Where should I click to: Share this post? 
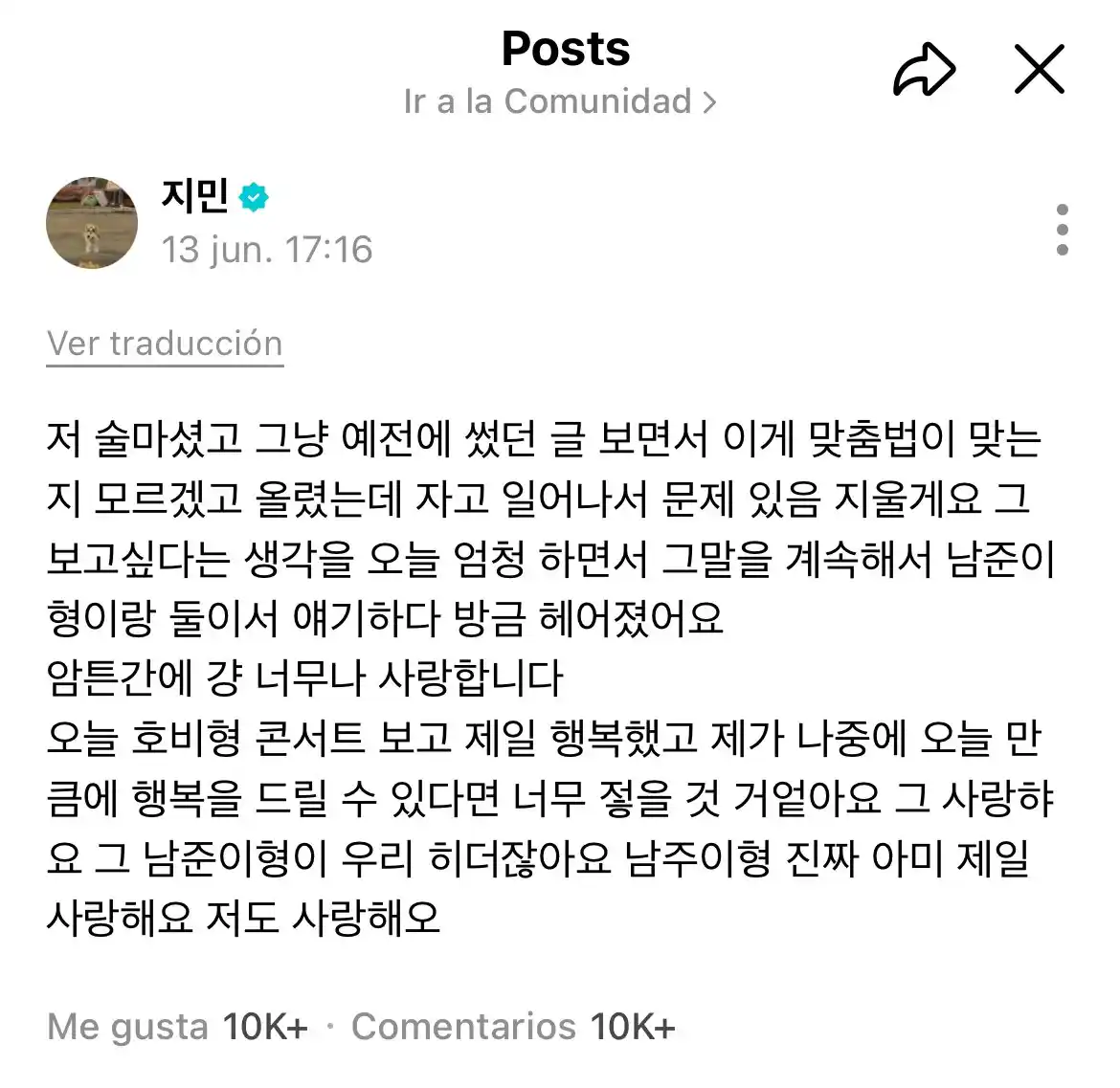(x=923, y=71)
